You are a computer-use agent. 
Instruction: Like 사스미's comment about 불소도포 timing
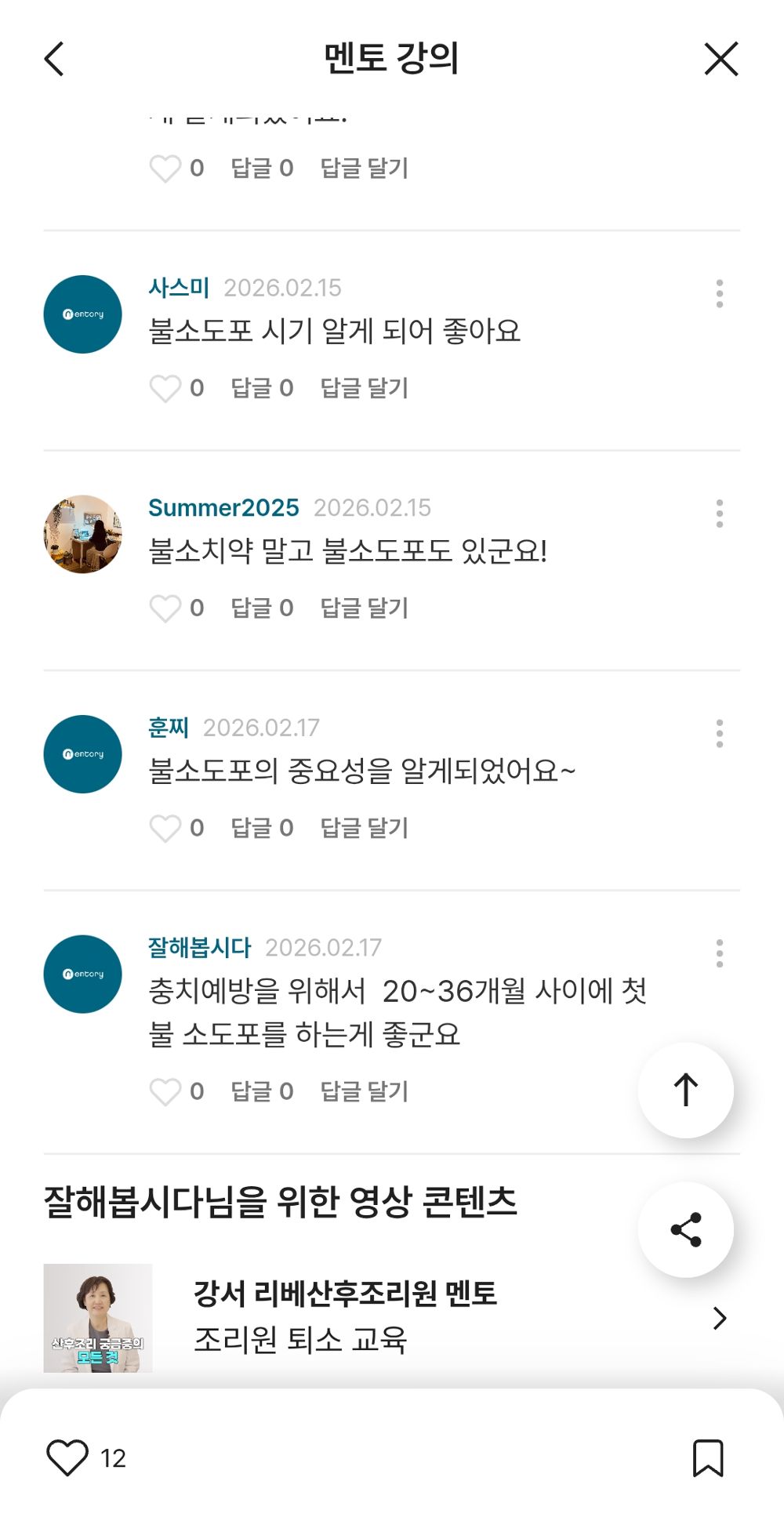click(x=167, y=387)
